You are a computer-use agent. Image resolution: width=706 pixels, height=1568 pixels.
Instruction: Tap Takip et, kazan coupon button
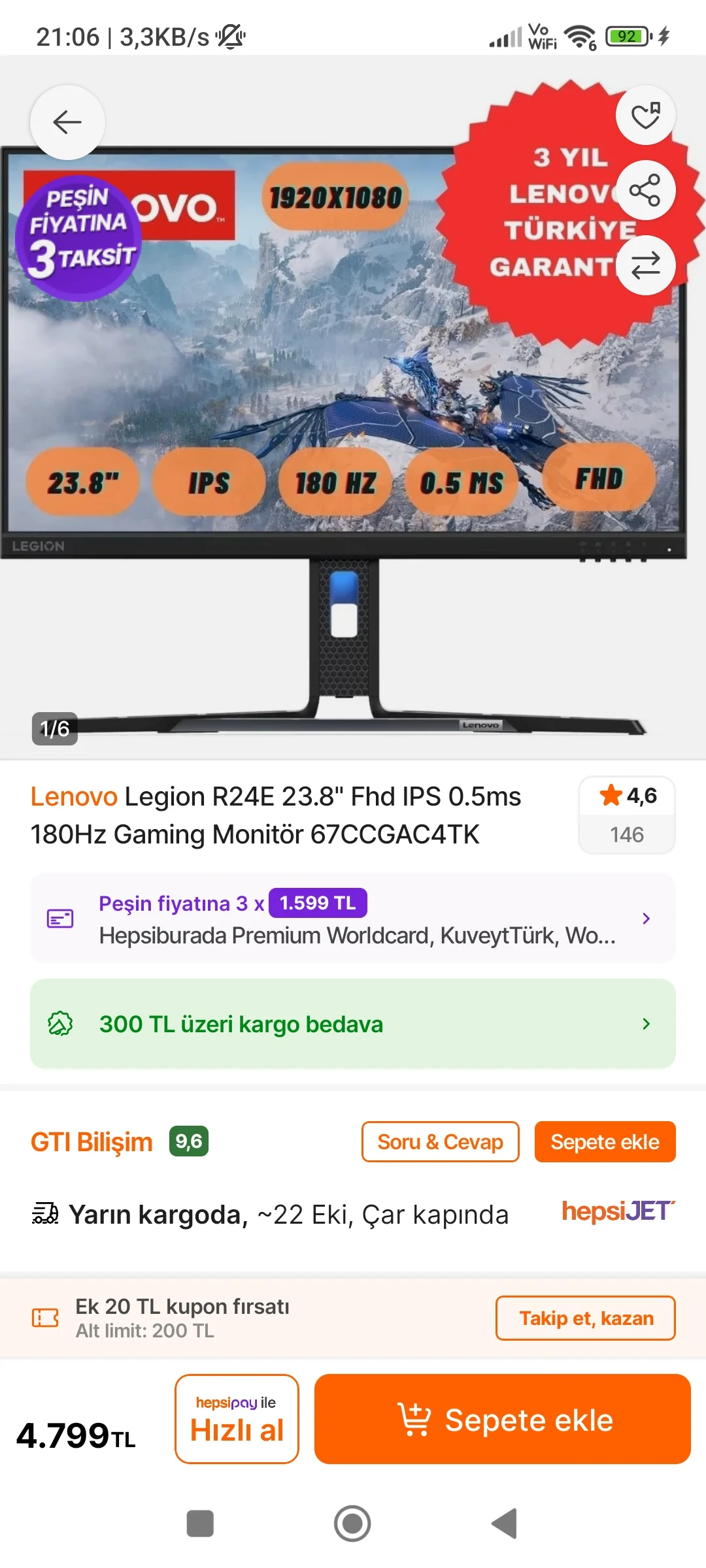click(585, 1318)
